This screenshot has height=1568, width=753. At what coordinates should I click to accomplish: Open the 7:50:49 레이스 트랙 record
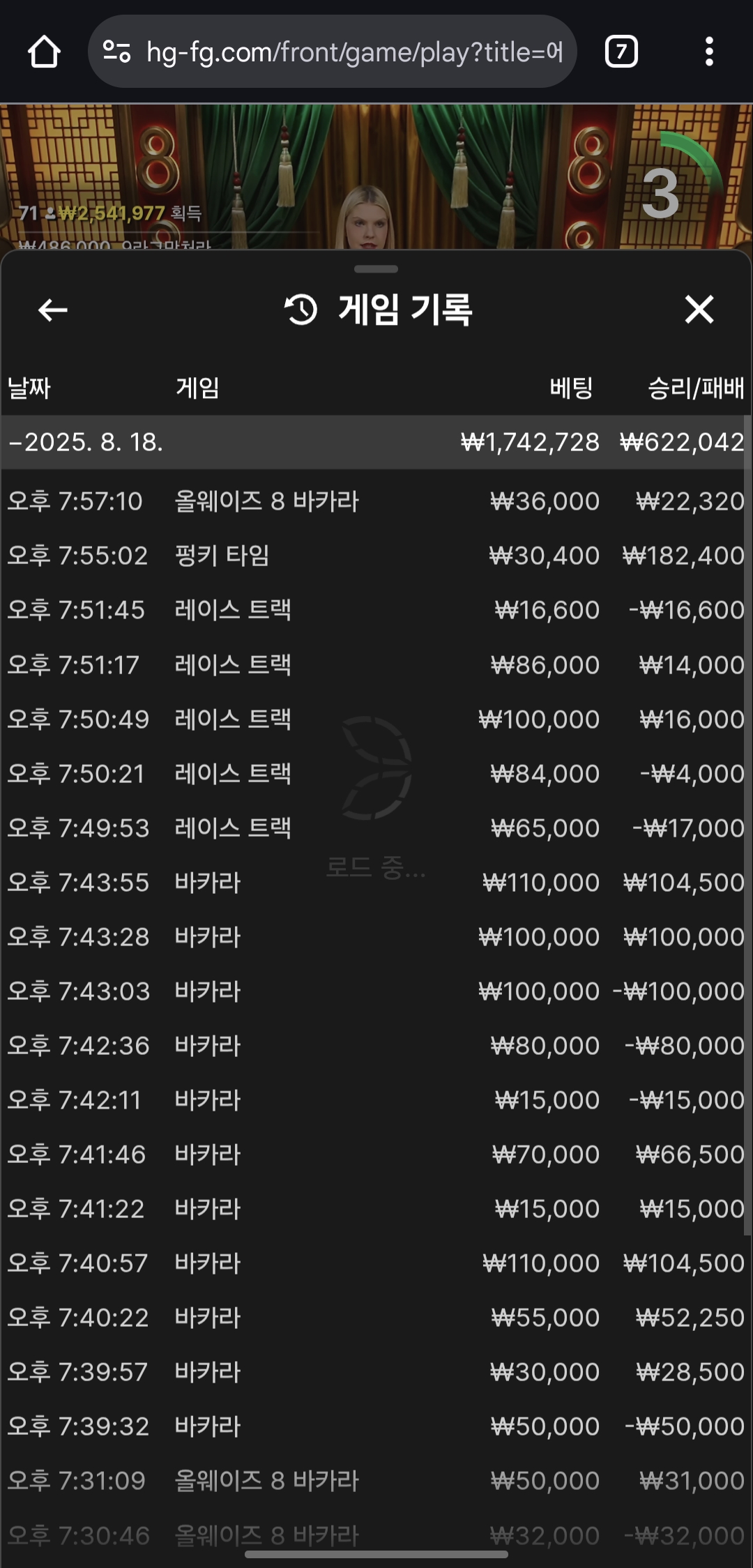coord(376,719)
